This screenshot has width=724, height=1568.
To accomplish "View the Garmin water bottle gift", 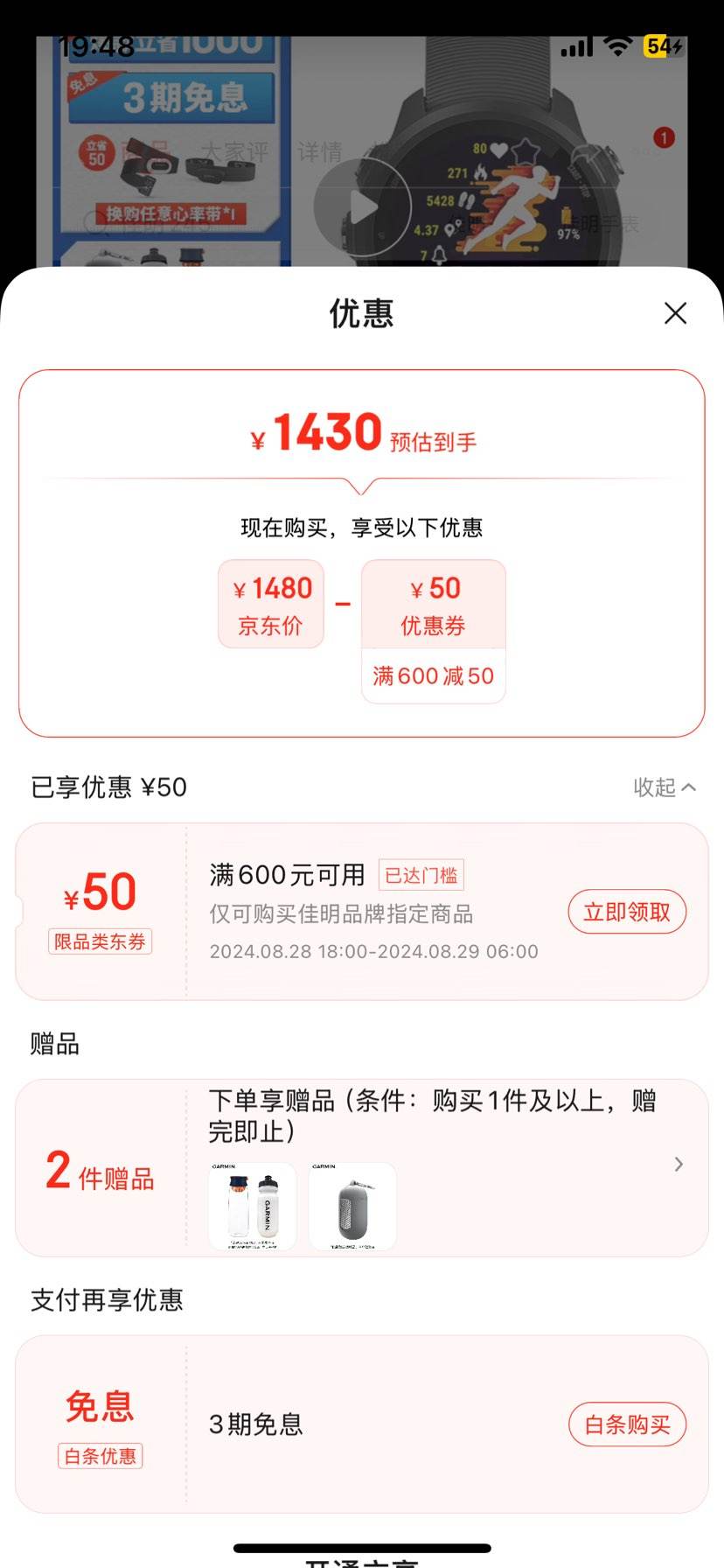I will 253,1206.
